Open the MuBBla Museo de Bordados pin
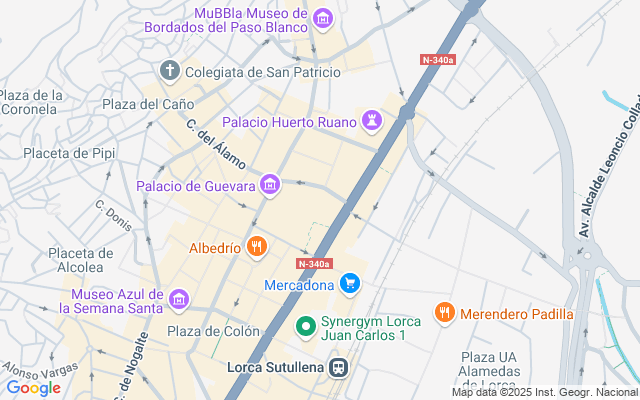Screen dimensions: 640x400 click(323, 19)
